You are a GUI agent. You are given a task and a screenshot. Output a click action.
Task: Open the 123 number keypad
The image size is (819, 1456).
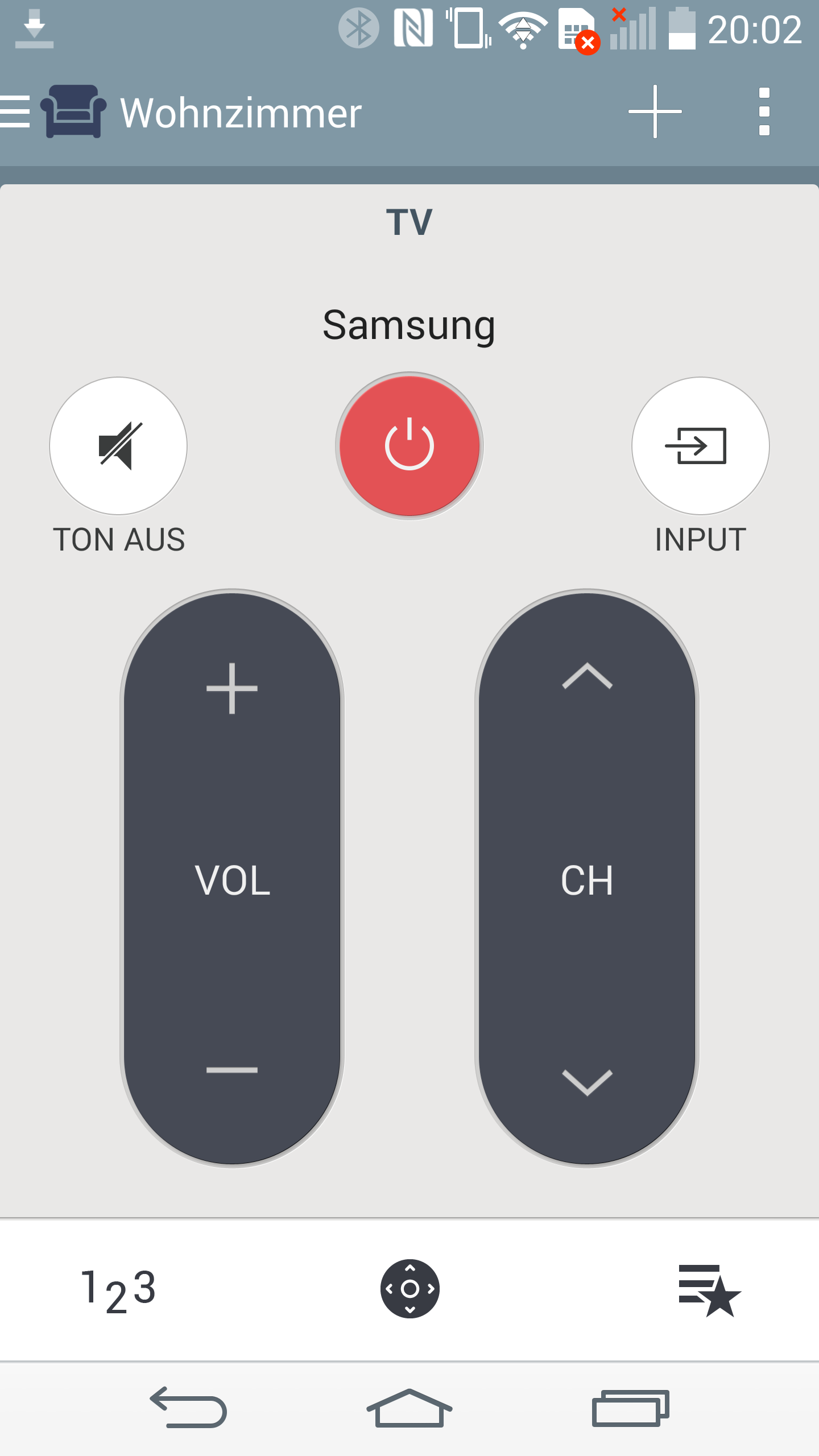point(118,1290)
